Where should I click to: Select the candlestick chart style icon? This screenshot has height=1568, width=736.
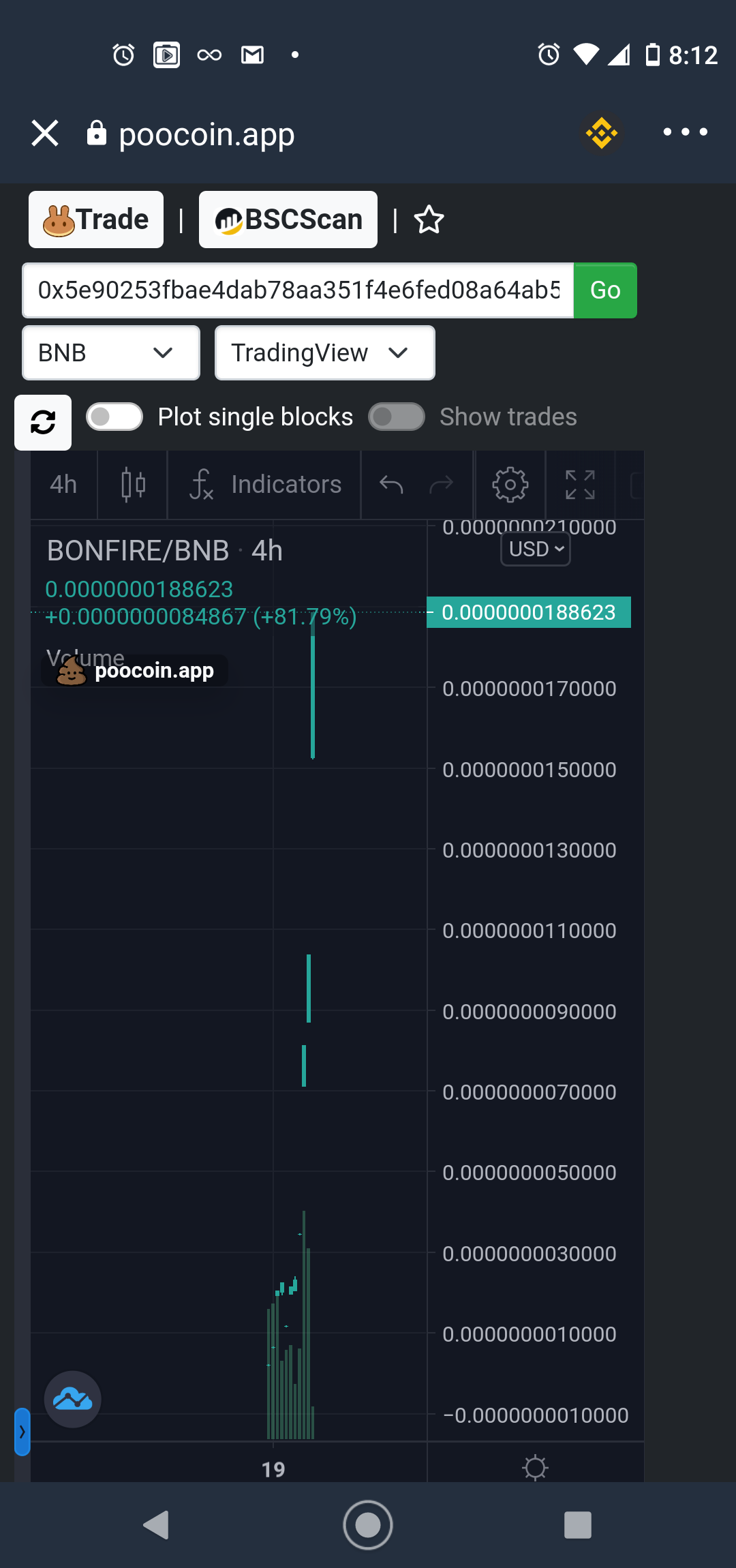(x=133, y=484)
